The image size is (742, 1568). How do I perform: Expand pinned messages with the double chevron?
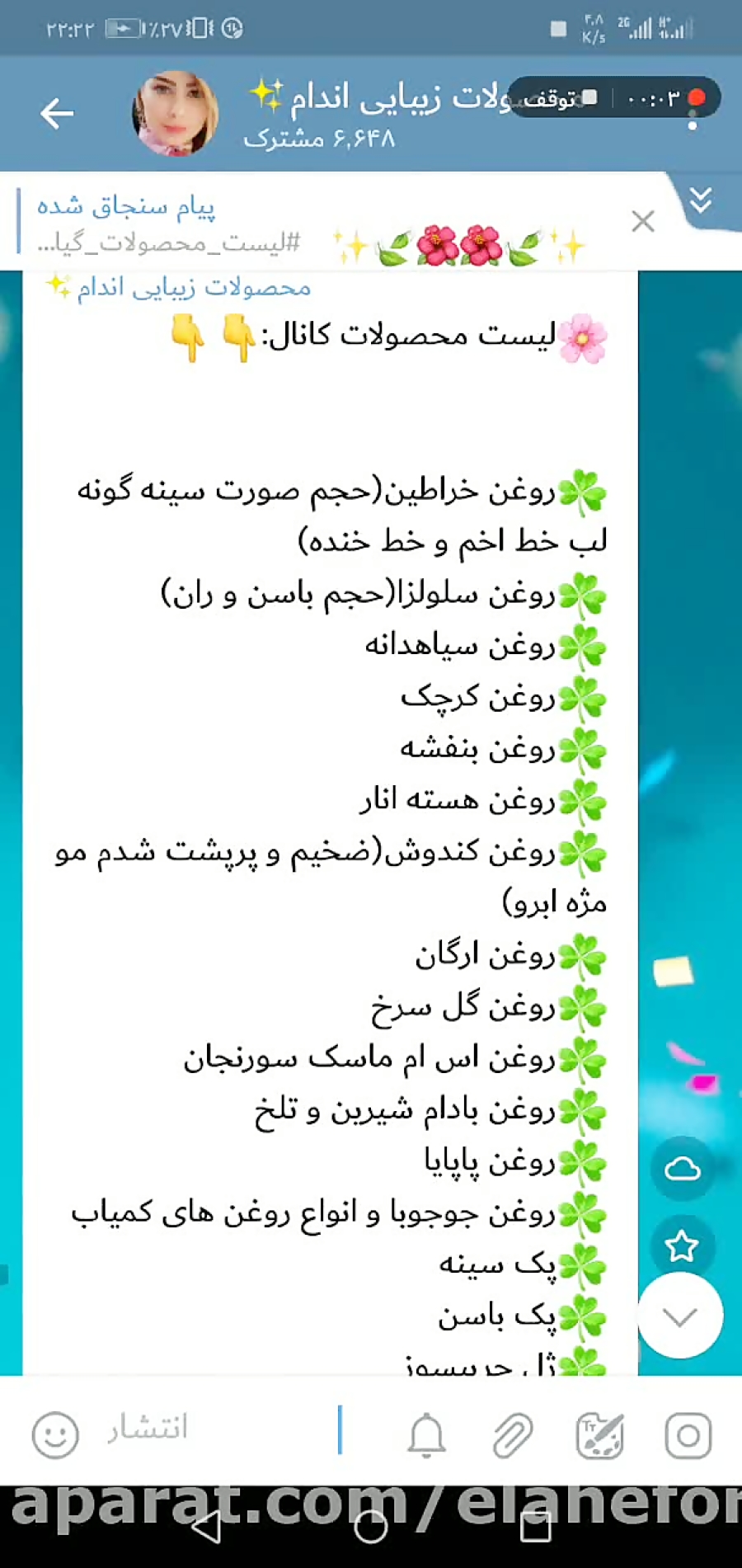click(x=702, y=198)
